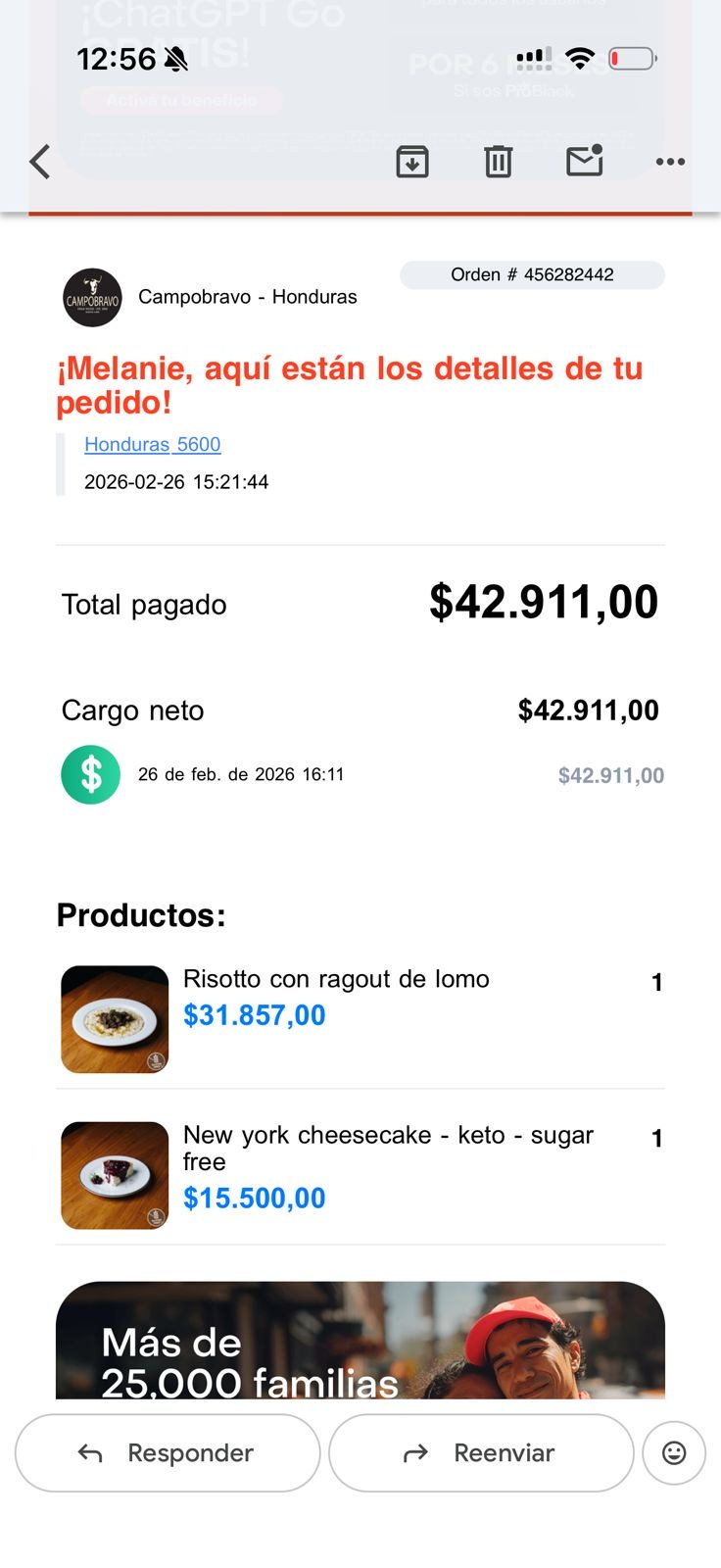Screen dimensions: 721x1568
Task: Open the Honduras 5600 address link
Action: [x=153, y=444]
